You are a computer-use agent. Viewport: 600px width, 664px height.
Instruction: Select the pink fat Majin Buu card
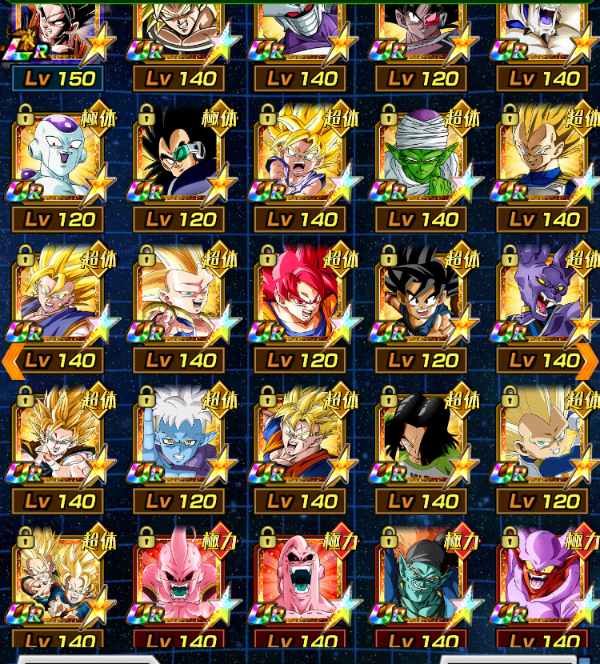point(181,584)
